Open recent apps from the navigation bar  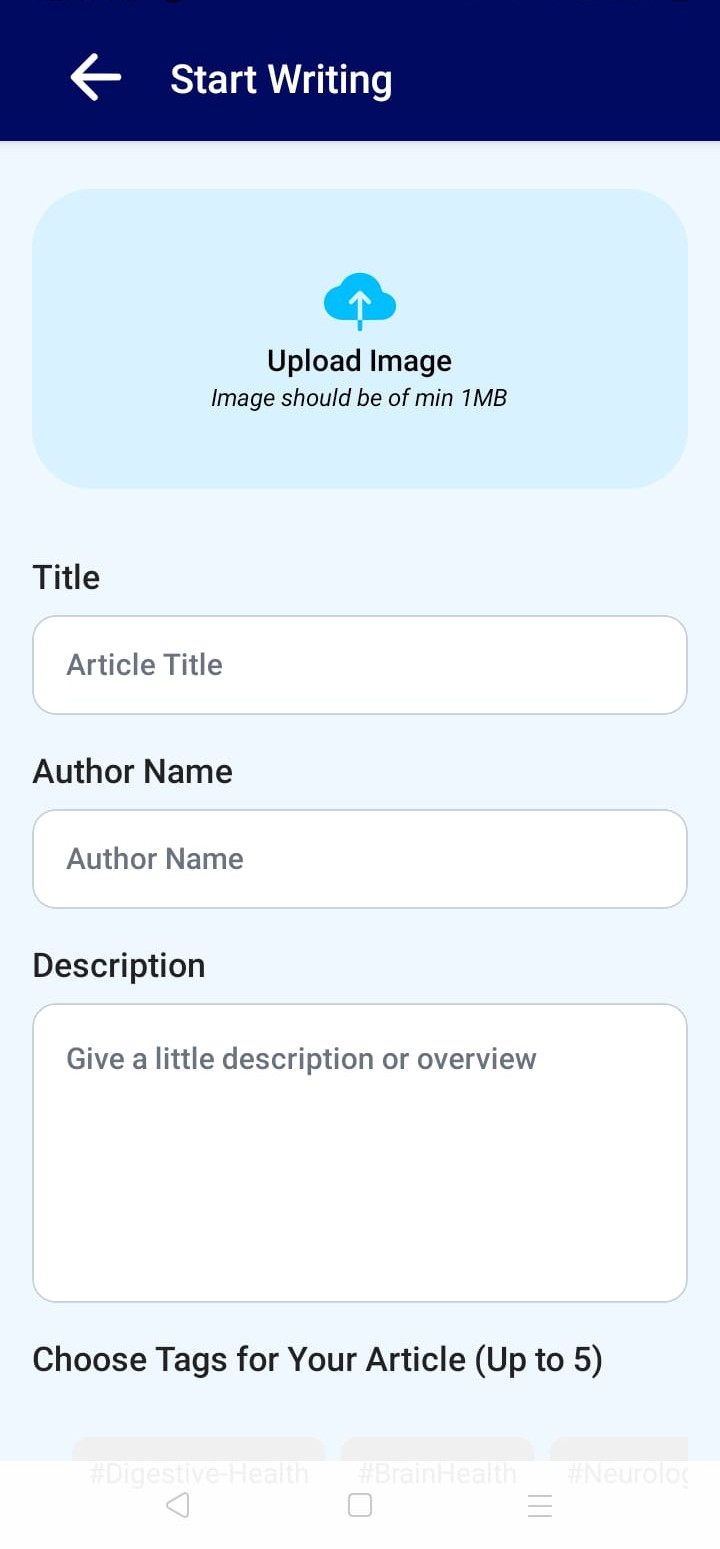540,1505
